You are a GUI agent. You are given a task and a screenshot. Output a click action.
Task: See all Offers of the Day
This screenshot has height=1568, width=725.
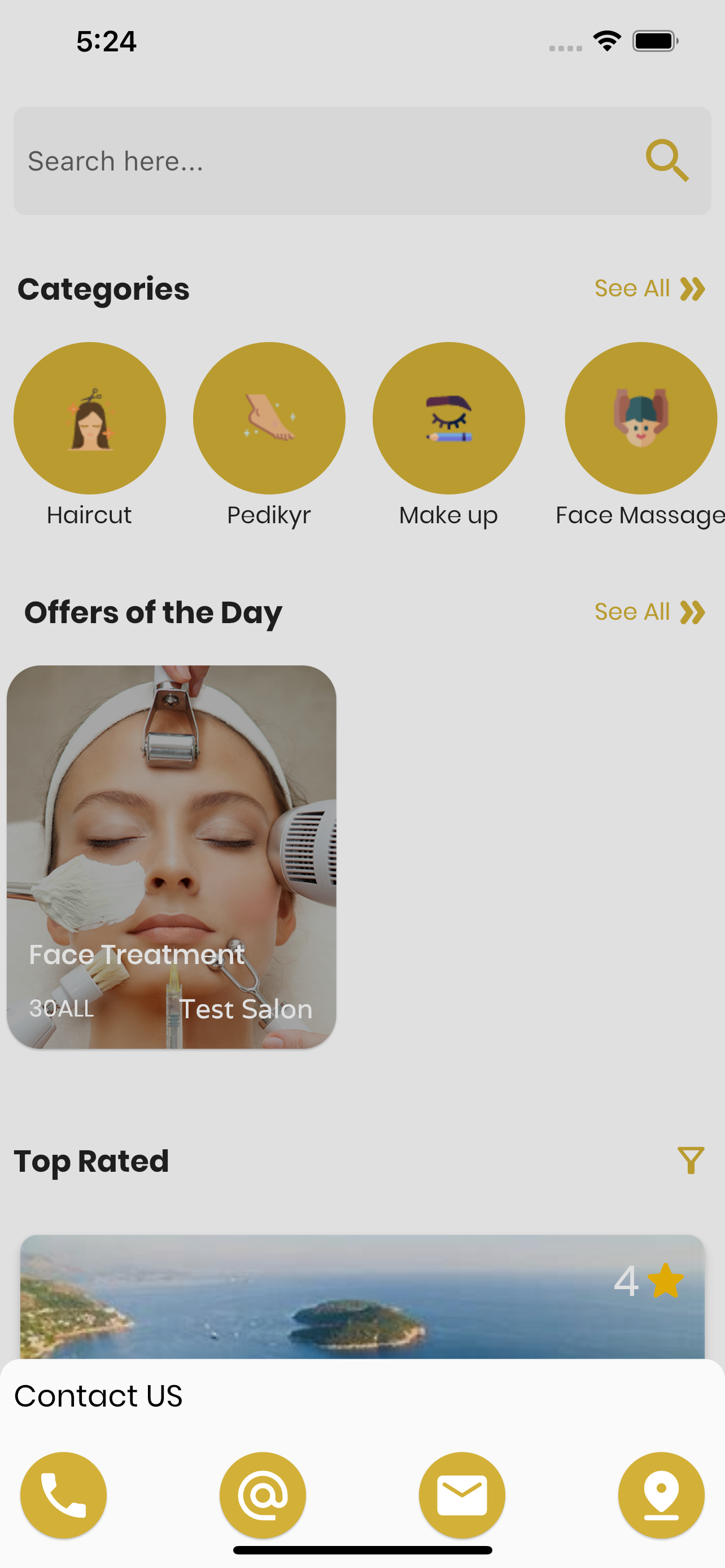[x=649, y=612]
